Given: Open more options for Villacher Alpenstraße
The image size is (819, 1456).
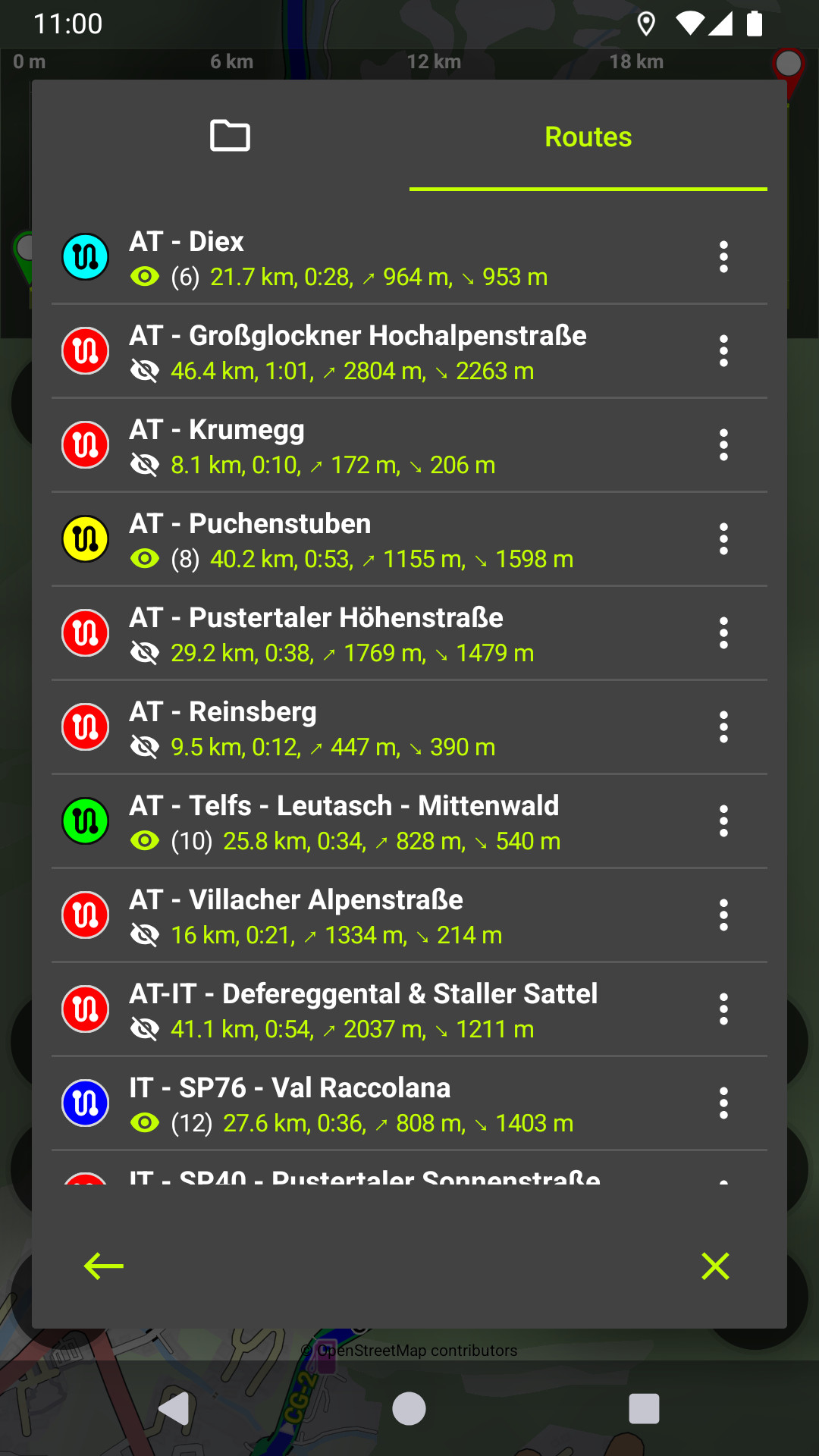Looking at the screenshot, I should 723,915.
